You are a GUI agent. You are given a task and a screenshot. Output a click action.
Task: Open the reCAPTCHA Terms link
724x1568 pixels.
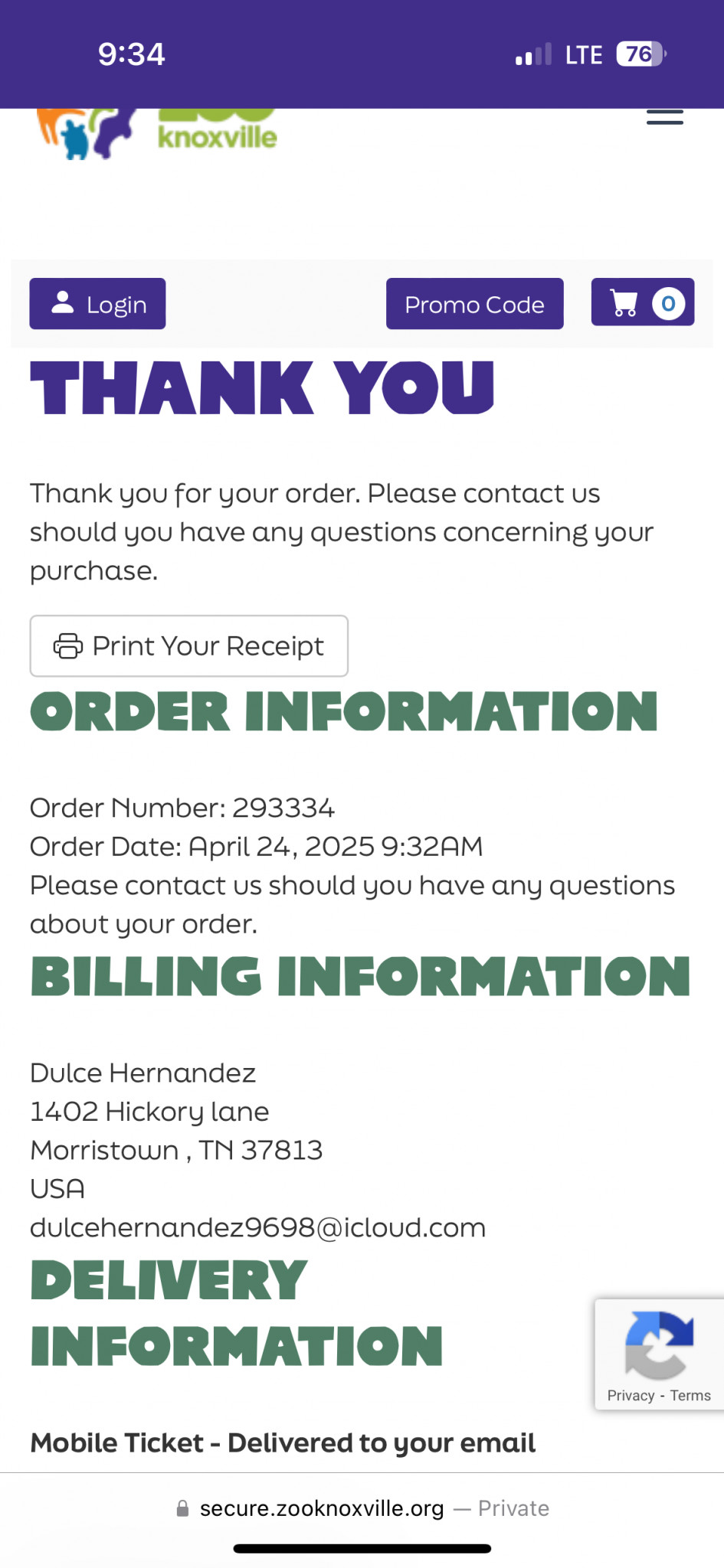tap(690, 1395)
